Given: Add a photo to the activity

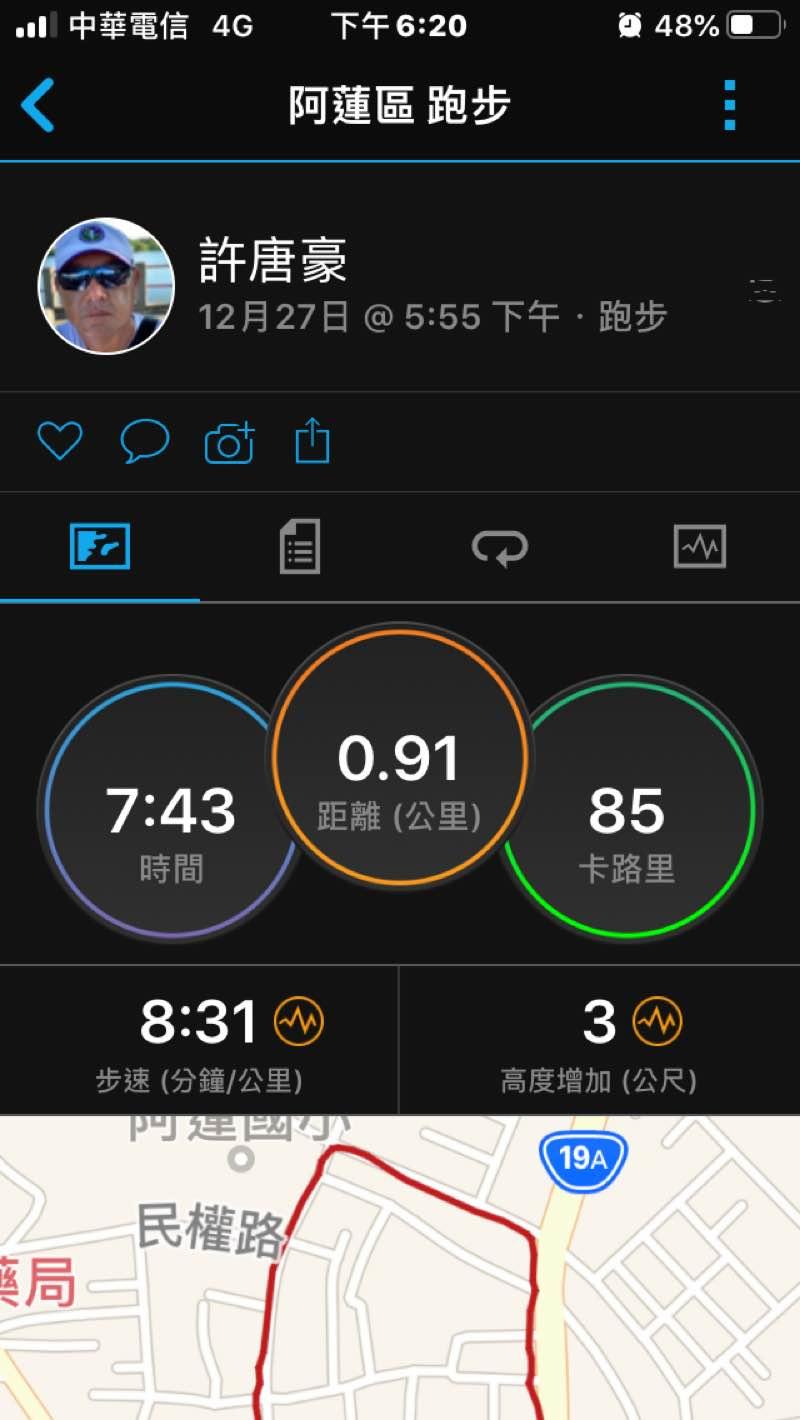Looking at the screenshot, I should click(229, 442).
